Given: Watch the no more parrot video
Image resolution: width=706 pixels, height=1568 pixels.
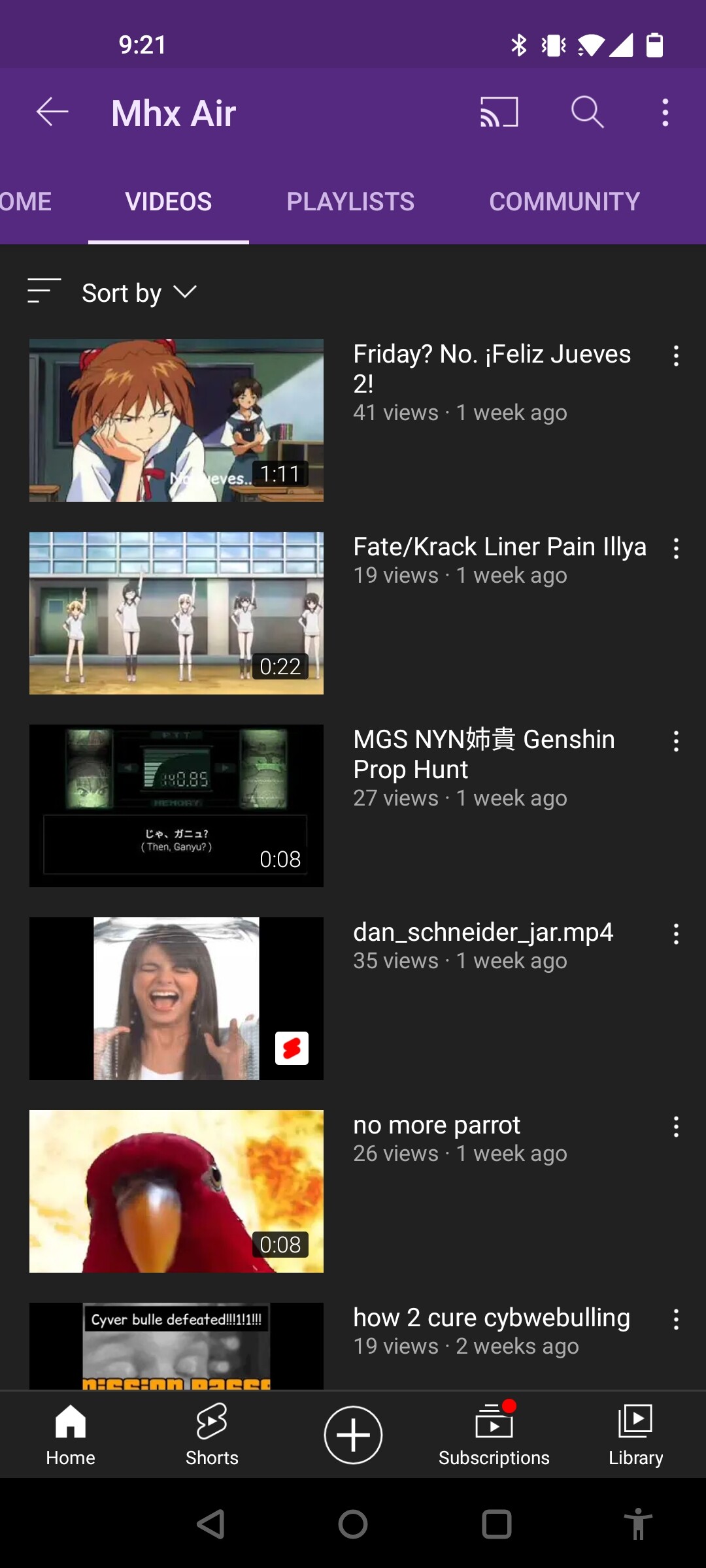Looking at the screenshot, I should tap(176, 1191).
